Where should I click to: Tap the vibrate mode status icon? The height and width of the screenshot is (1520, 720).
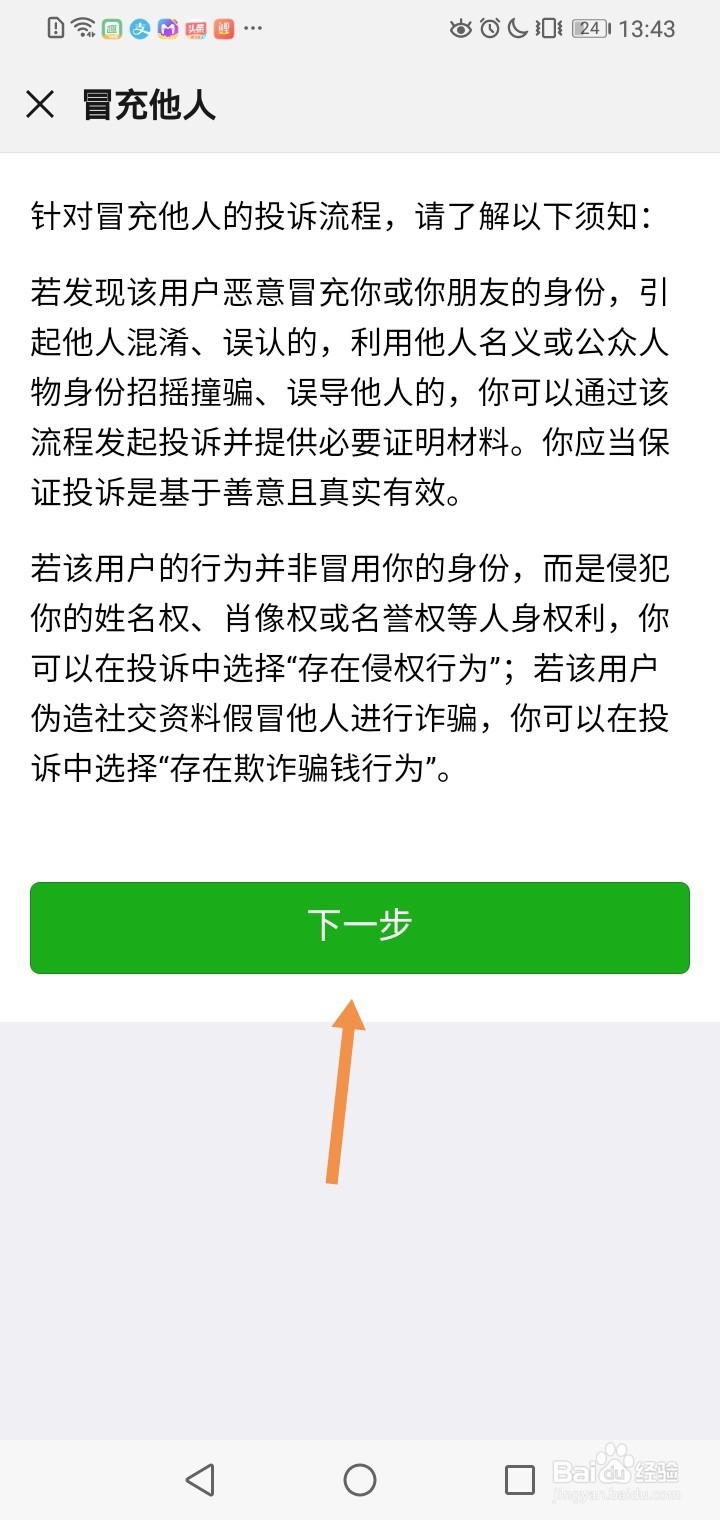[x=545, y=28]
